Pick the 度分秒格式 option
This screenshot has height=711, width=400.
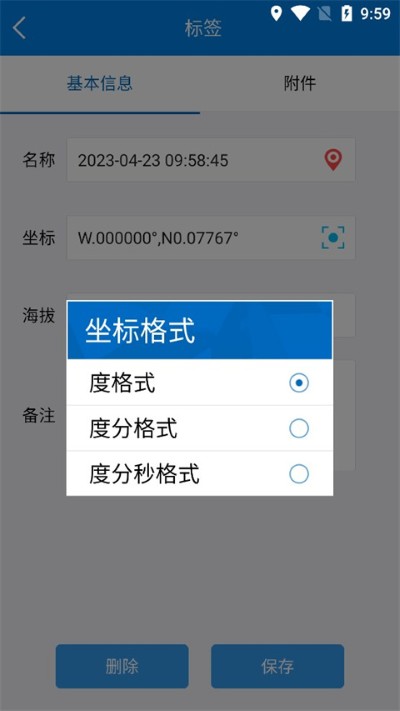[x=200, y=473]
